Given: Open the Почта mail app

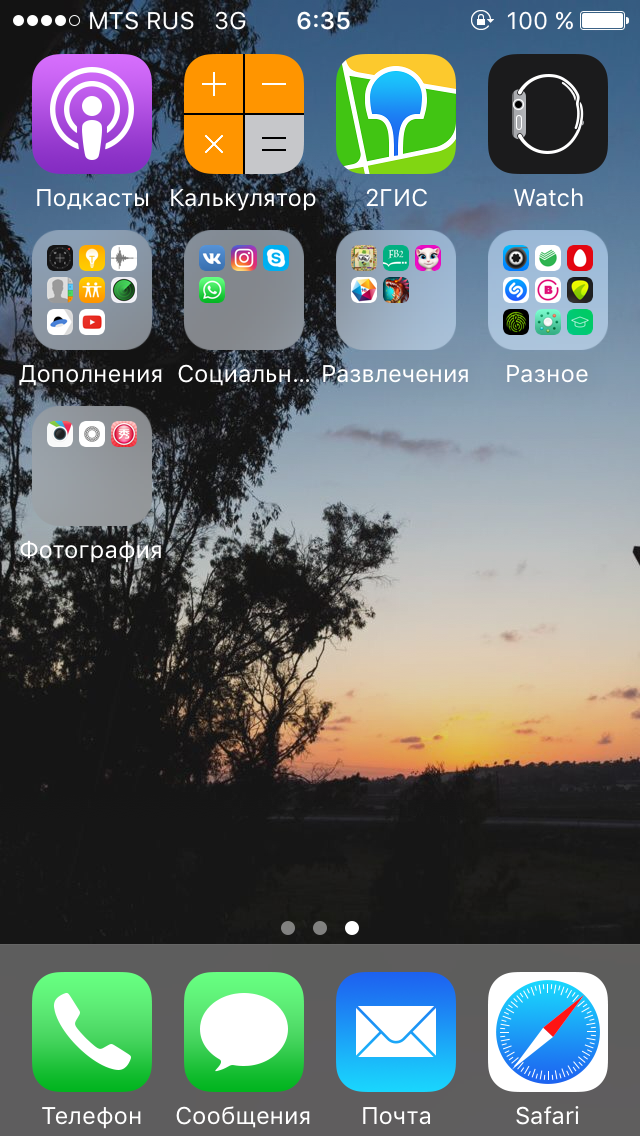Looking at the screenshot, I should (396, 1032).
